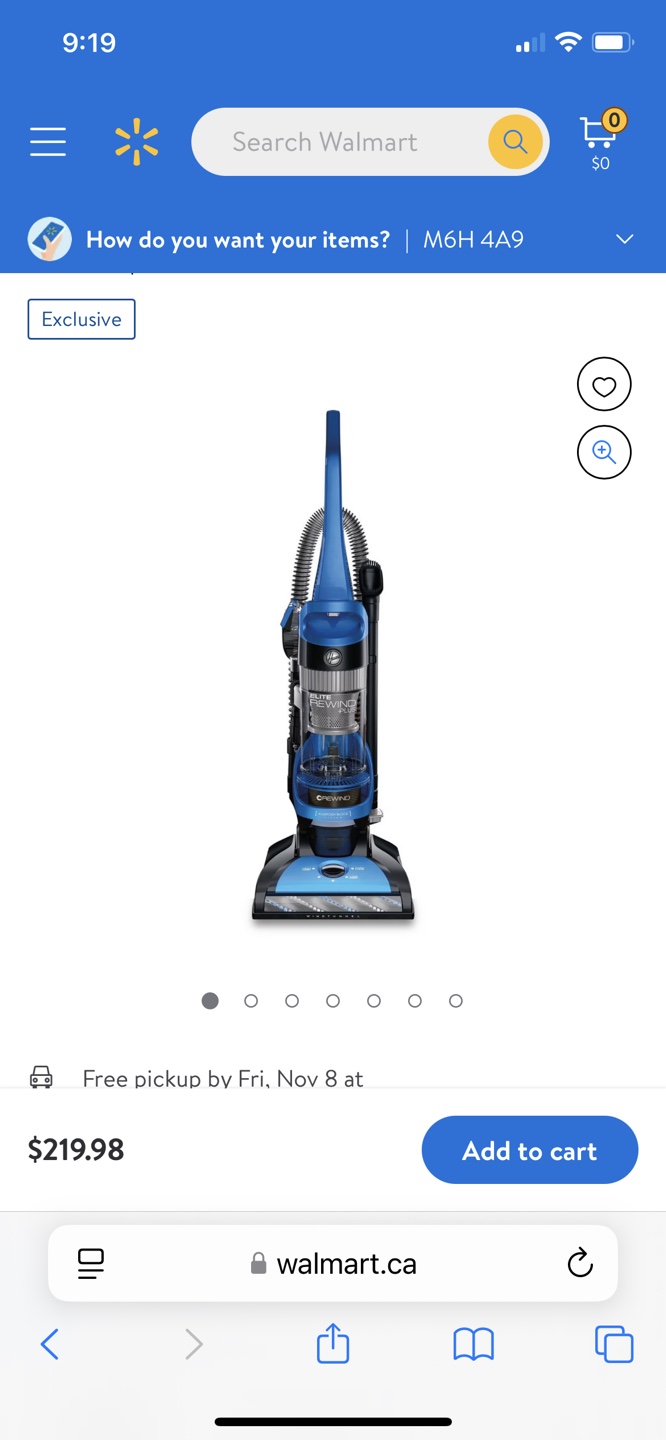Go to the Walmart home logo

(137, 142)
